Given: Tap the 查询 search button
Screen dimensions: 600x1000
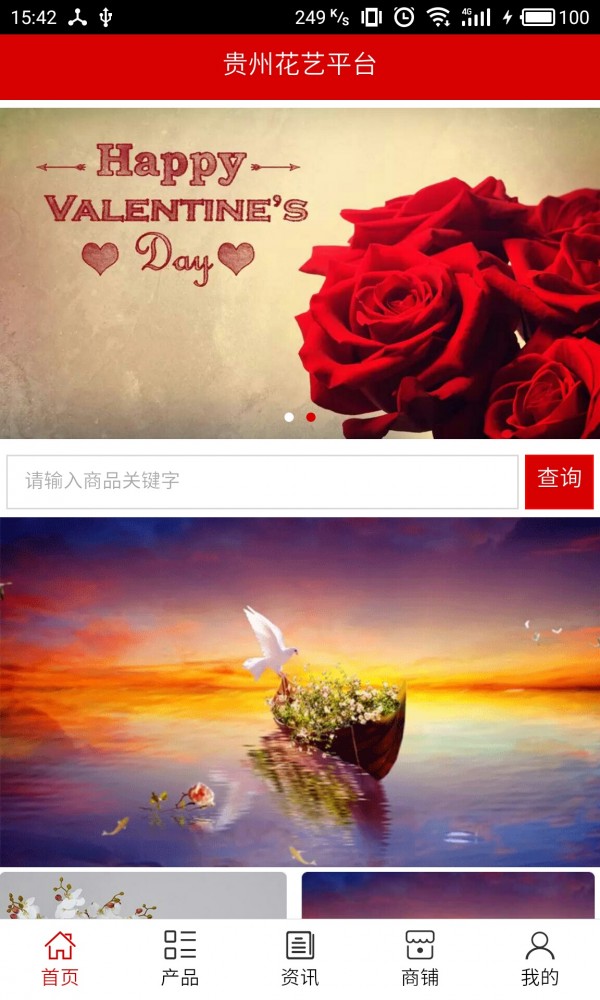Looking at the screenshot, I should pos(558,481).
